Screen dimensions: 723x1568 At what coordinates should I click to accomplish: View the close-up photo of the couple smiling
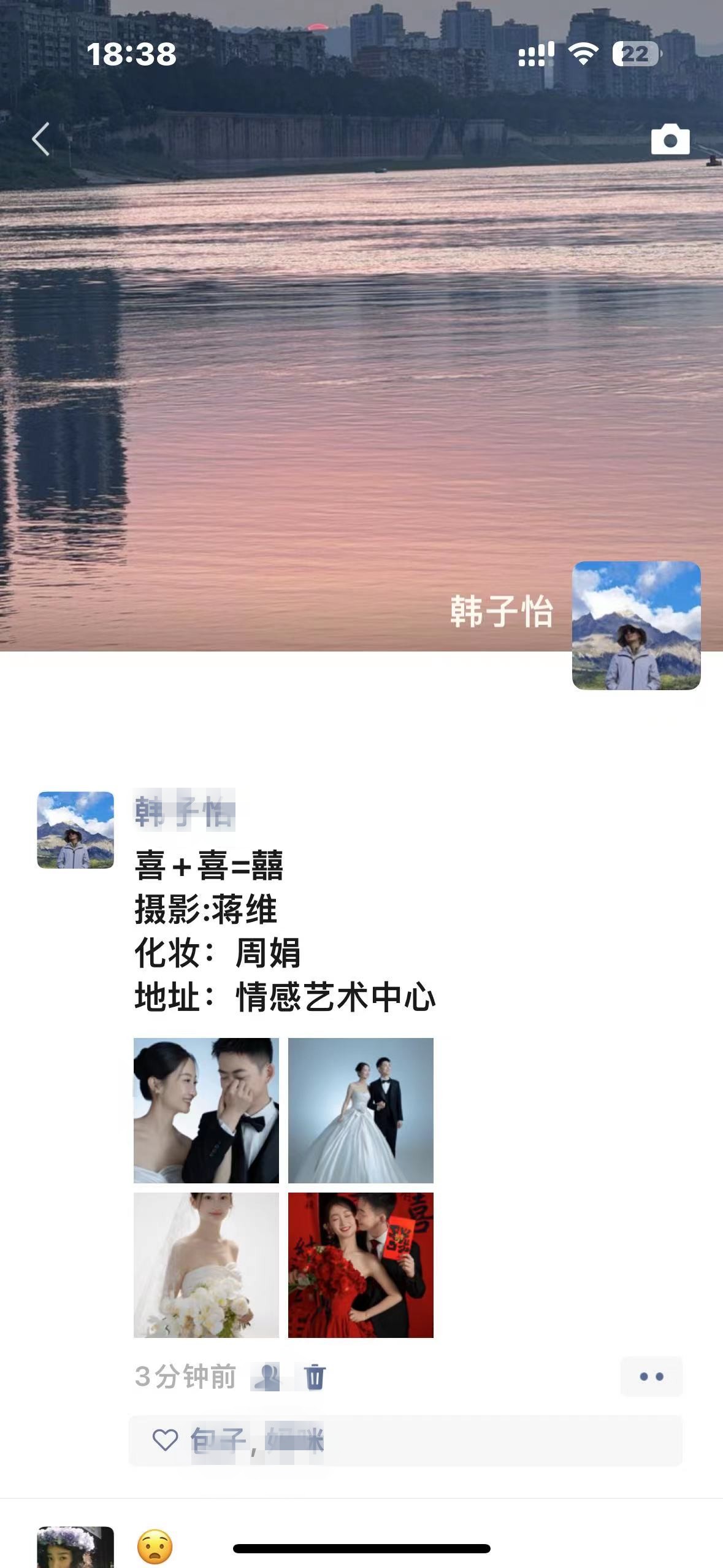coord(206,1110)
